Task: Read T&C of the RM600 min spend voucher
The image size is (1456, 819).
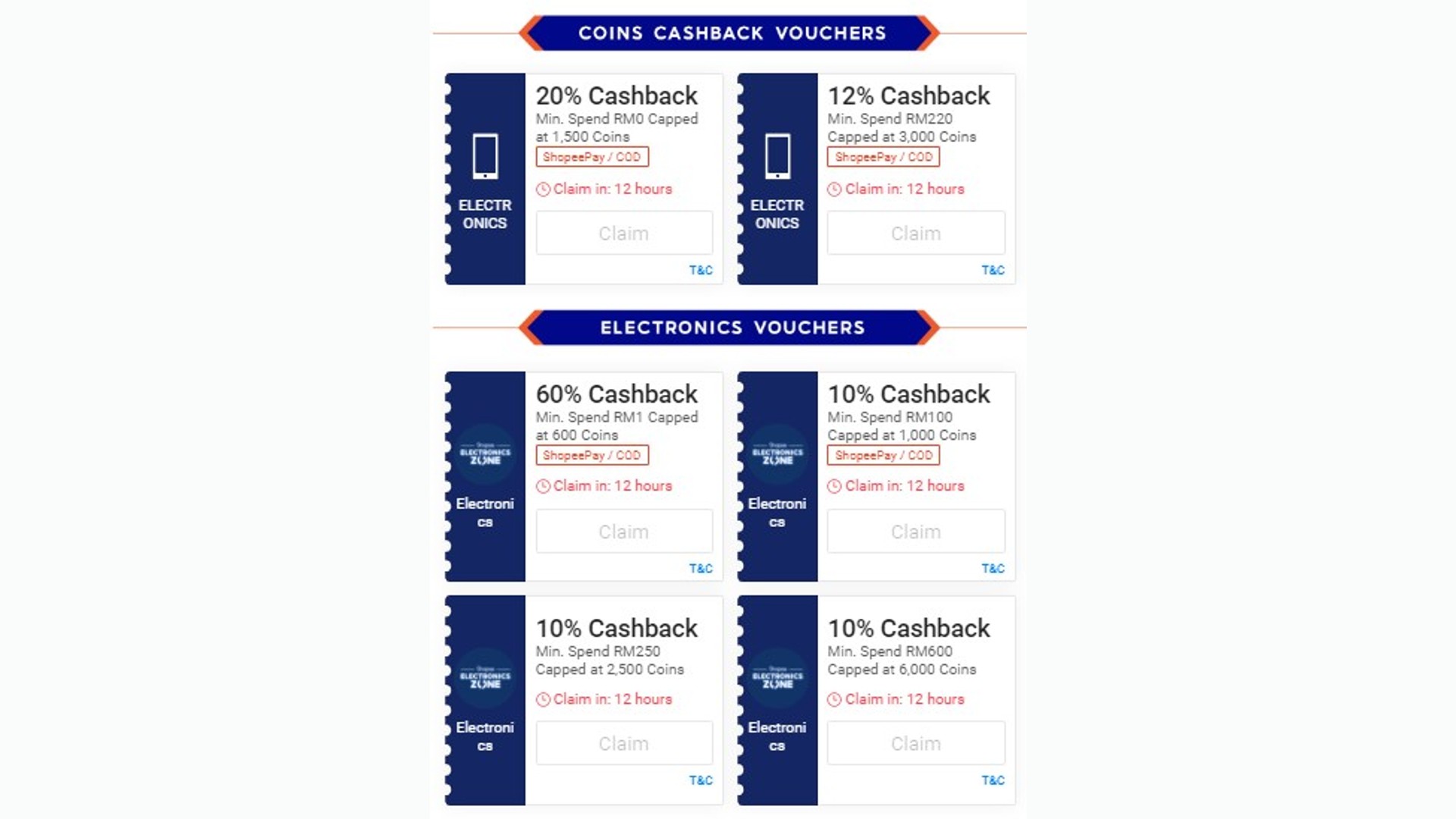Action: click(x=992, y=780)
